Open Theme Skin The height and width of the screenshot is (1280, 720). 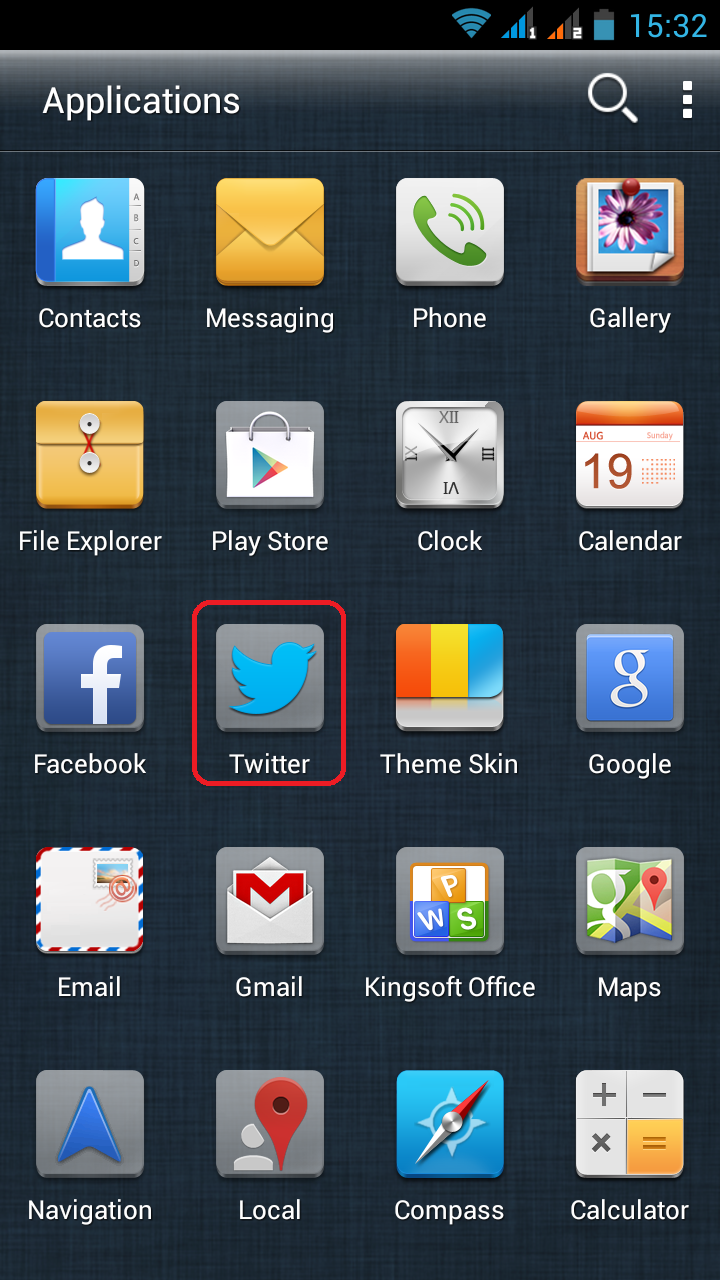pos(450,679)
